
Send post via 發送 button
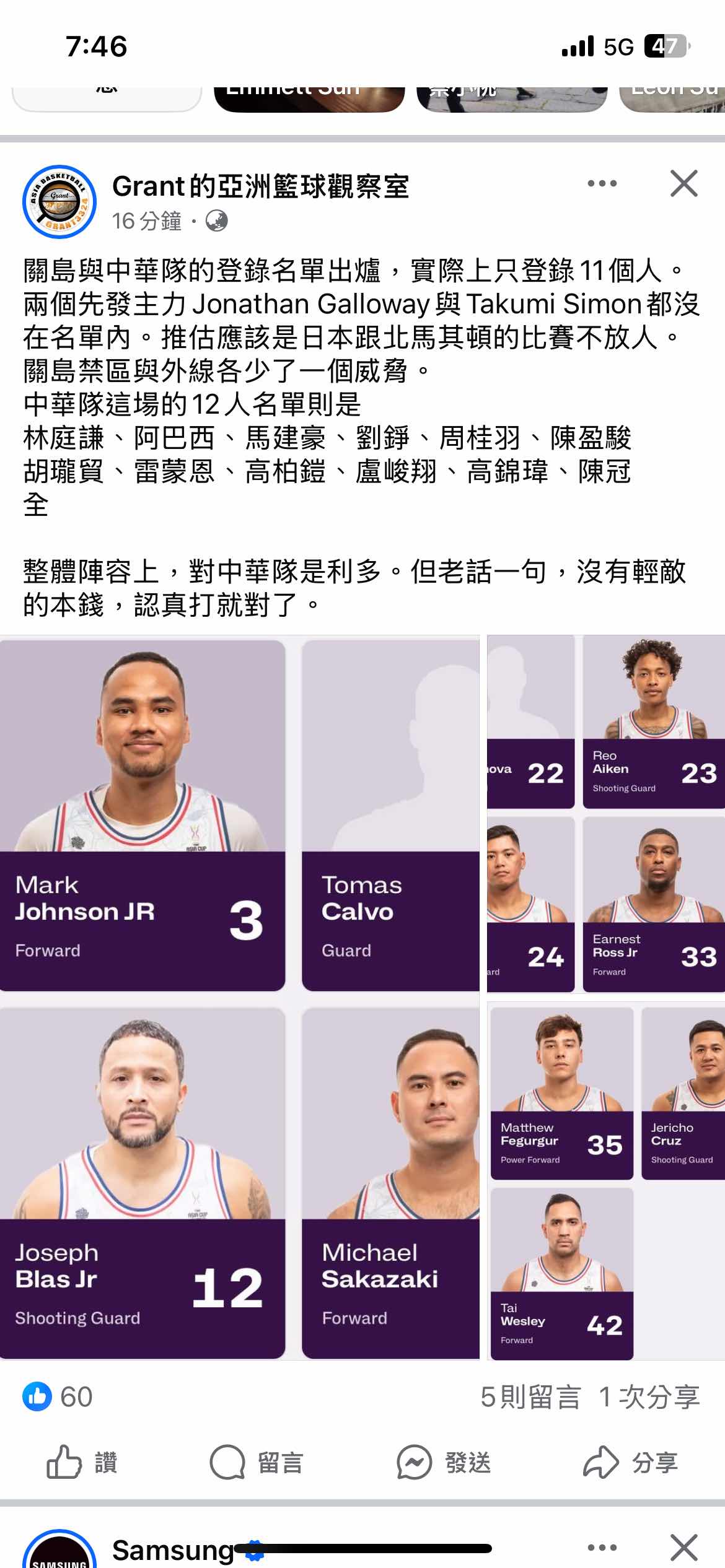444,1463
